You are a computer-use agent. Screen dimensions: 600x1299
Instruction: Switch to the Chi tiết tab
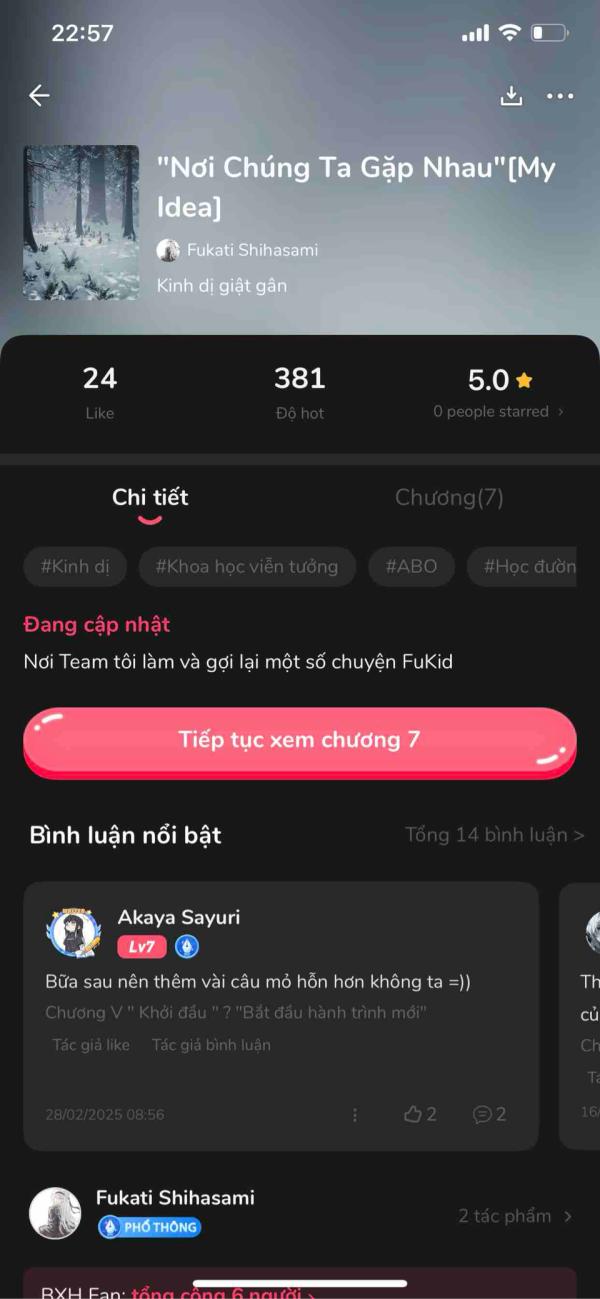tap(150, 497)
